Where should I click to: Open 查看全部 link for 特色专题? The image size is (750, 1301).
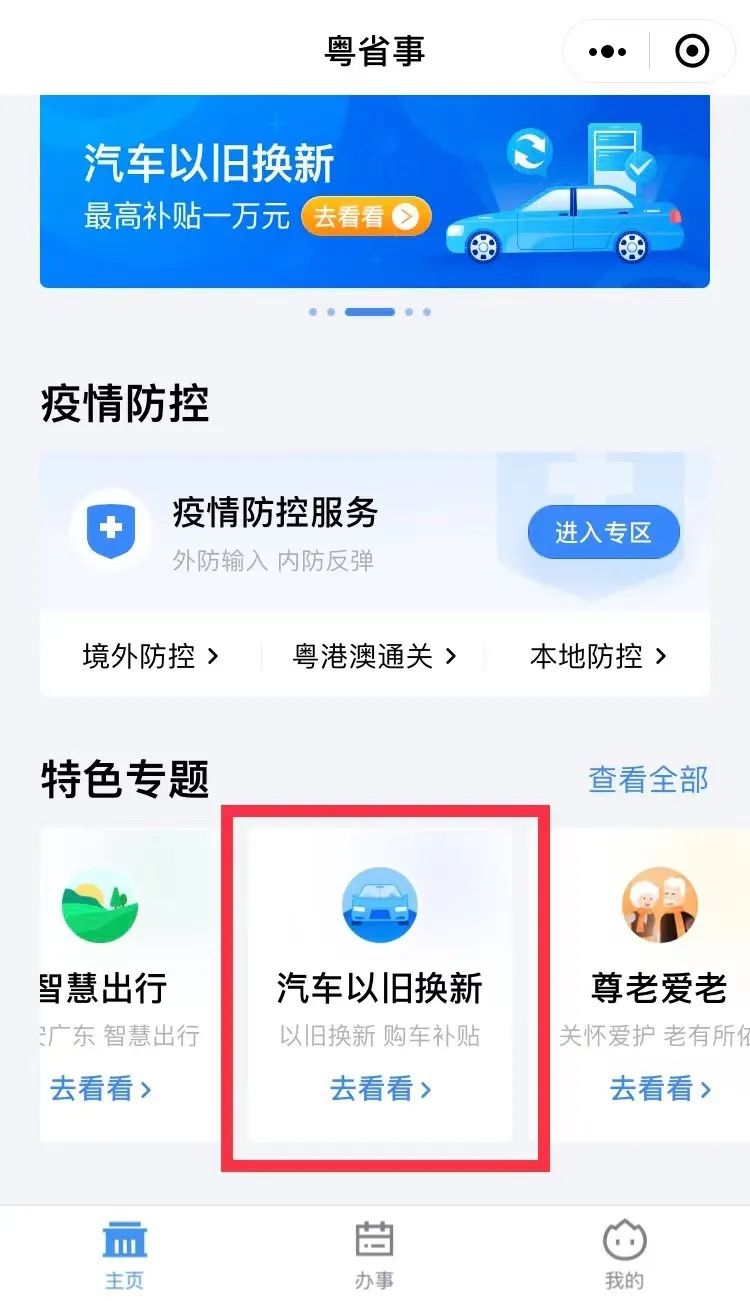click(647, 779)
